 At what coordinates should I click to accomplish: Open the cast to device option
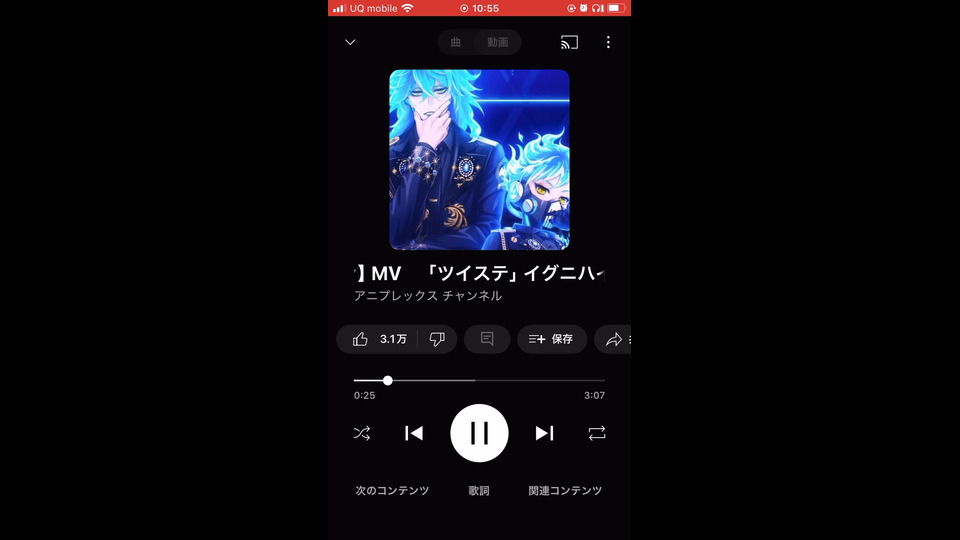[x=569, y=42]
